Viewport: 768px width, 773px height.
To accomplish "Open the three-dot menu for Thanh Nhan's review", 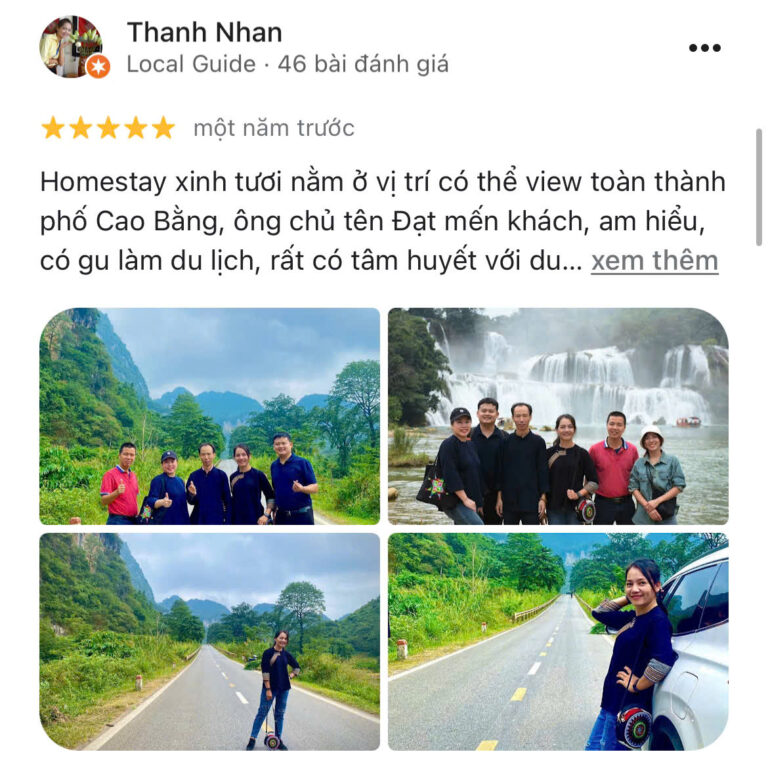I will pyautogui.click(x=704, y=47).
